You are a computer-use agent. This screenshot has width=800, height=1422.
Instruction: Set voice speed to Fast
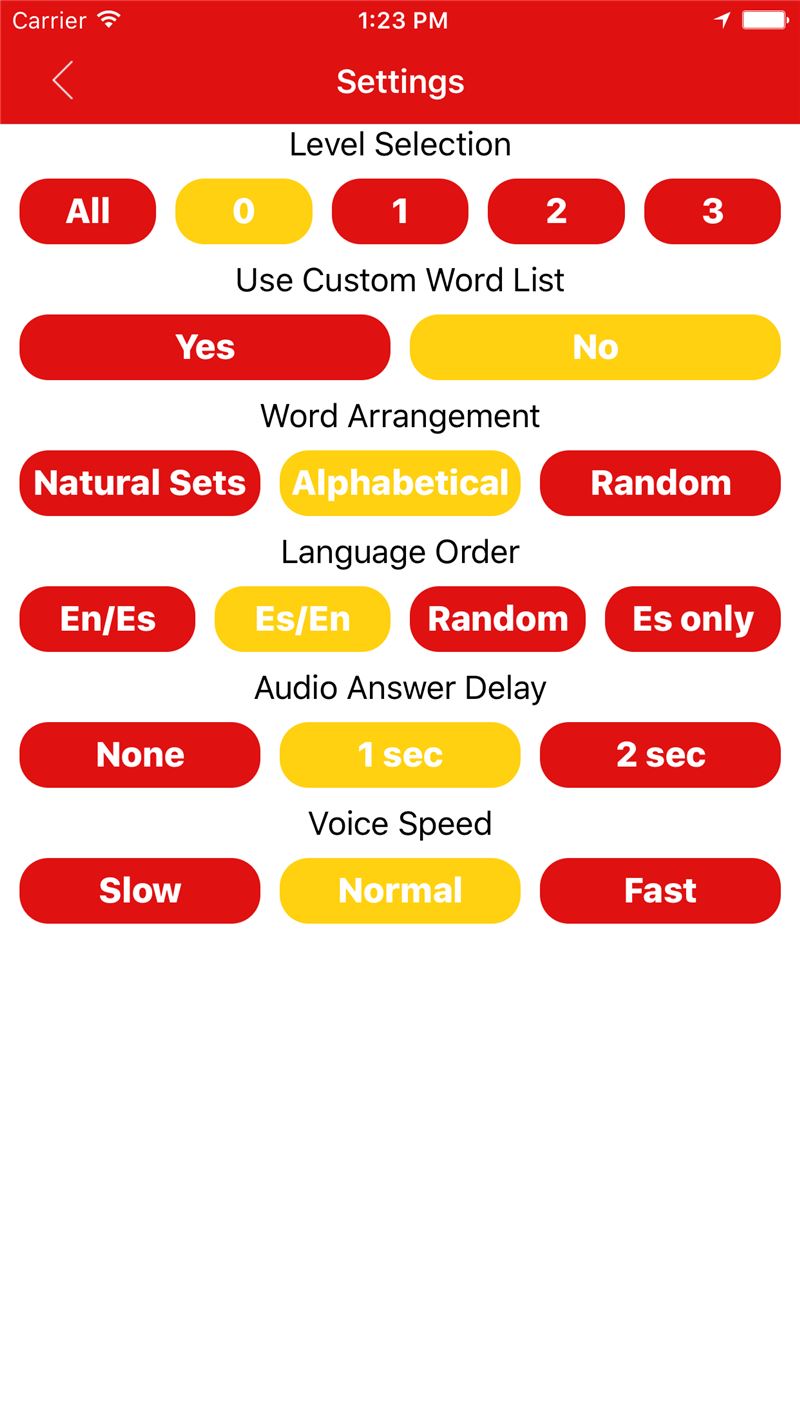point(660,891)
